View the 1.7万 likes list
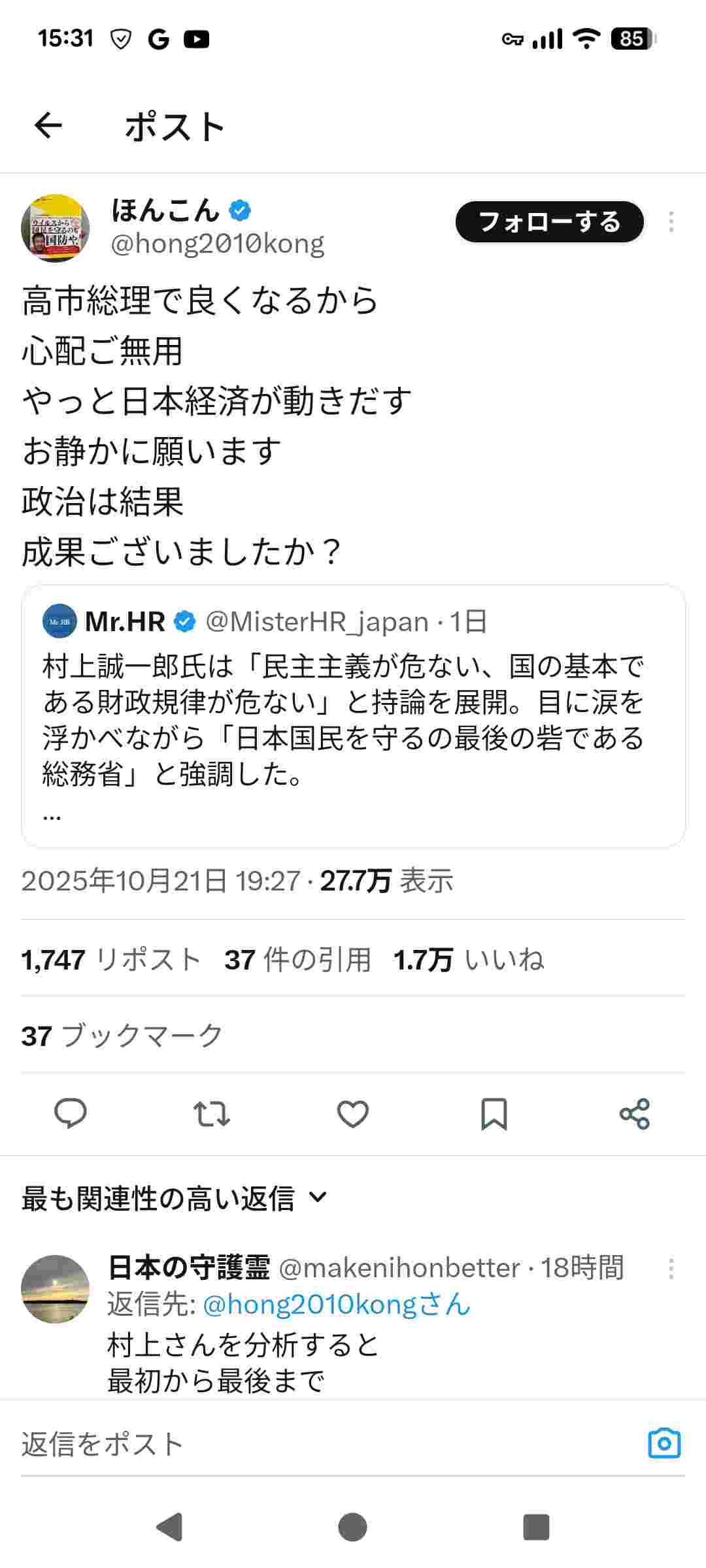Viewport: 706px width, 1568px height. (x=468, y=960)
